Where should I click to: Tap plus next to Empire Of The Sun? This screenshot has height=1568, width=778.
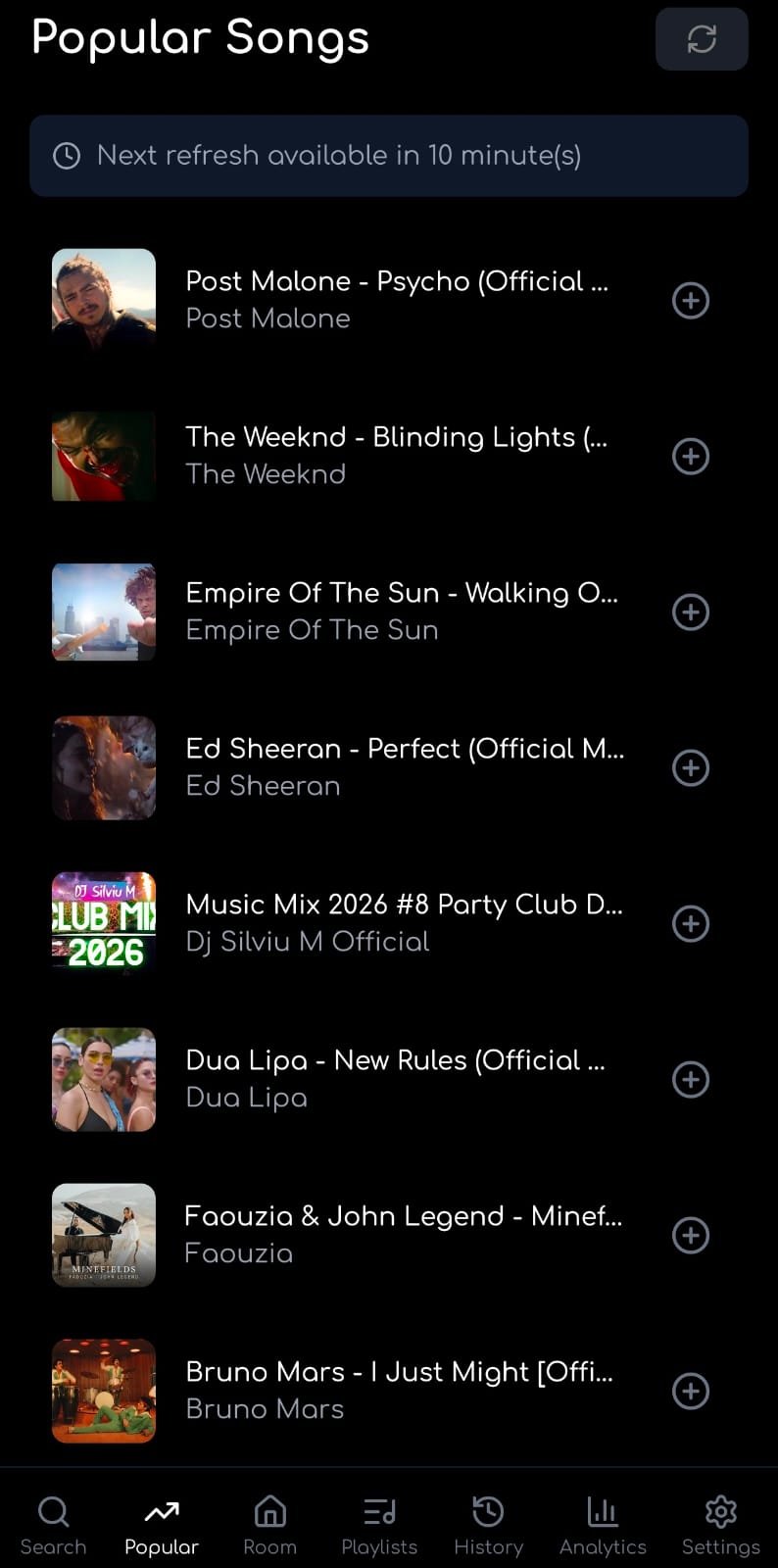pyautogui.click(x=691, y=612)
